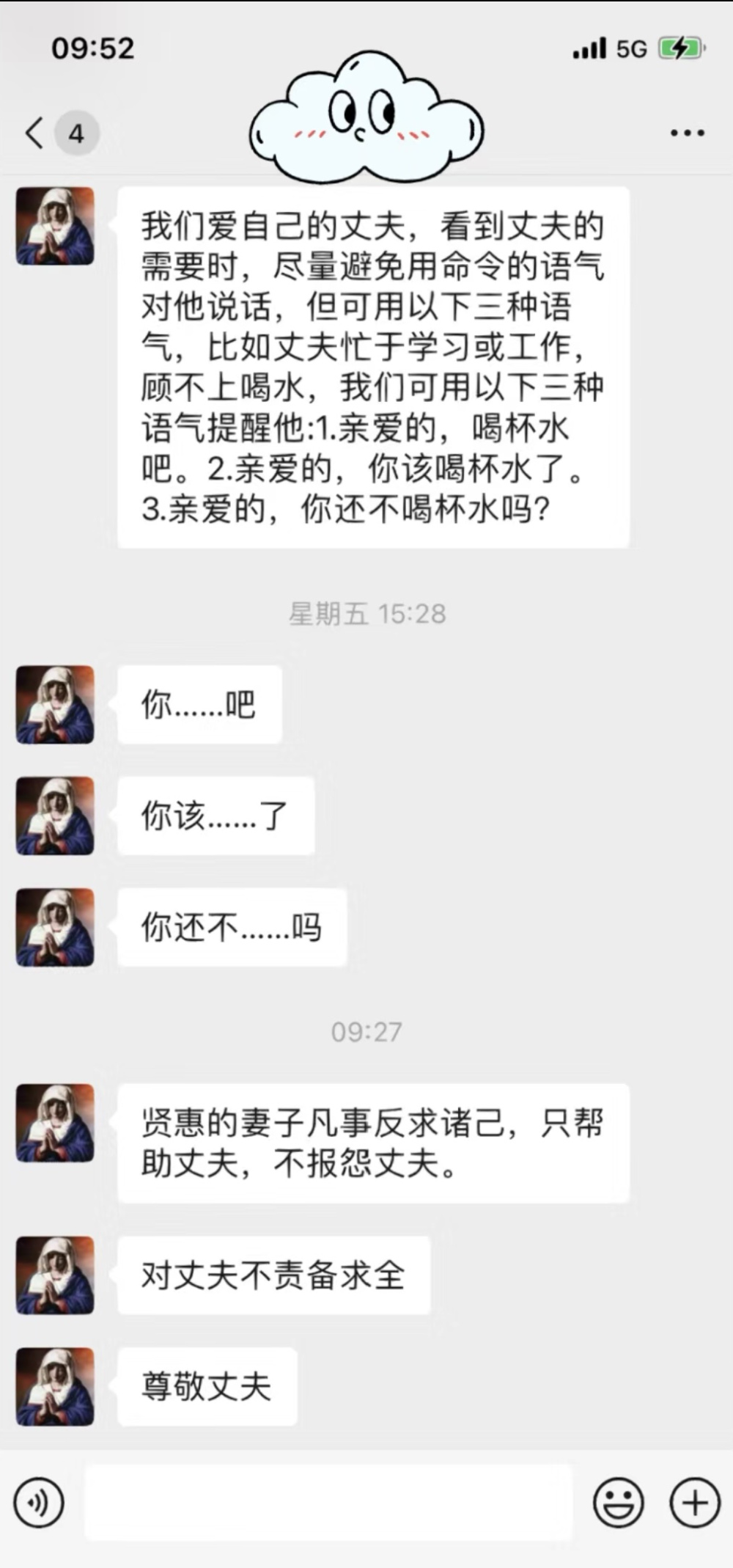The image size is (733, 1568).
Task: Open the chat's three-dot menu
Action: [x=687, y=133]
